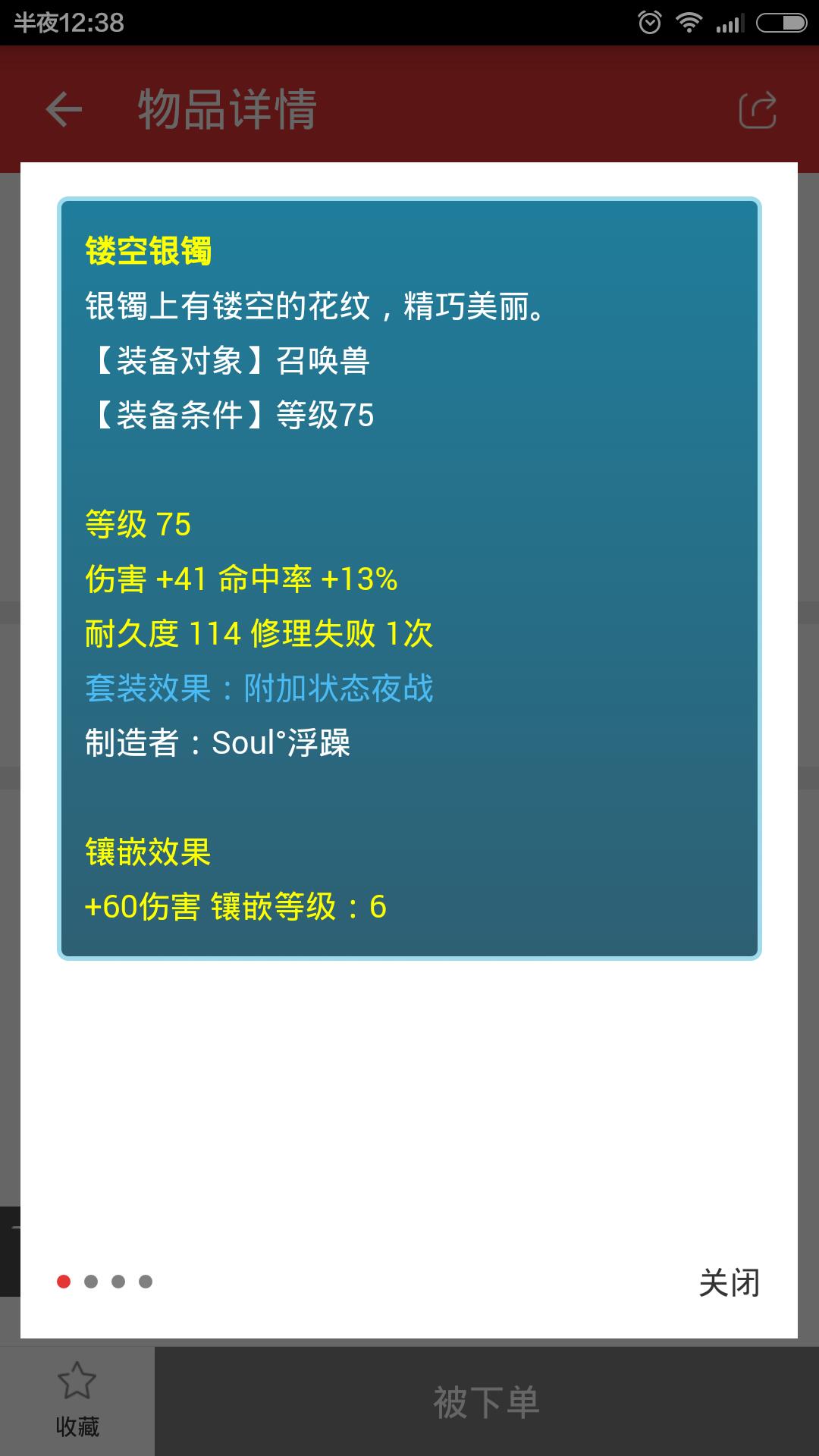Go back using the top-left arrow

click(x=64, y=110)
